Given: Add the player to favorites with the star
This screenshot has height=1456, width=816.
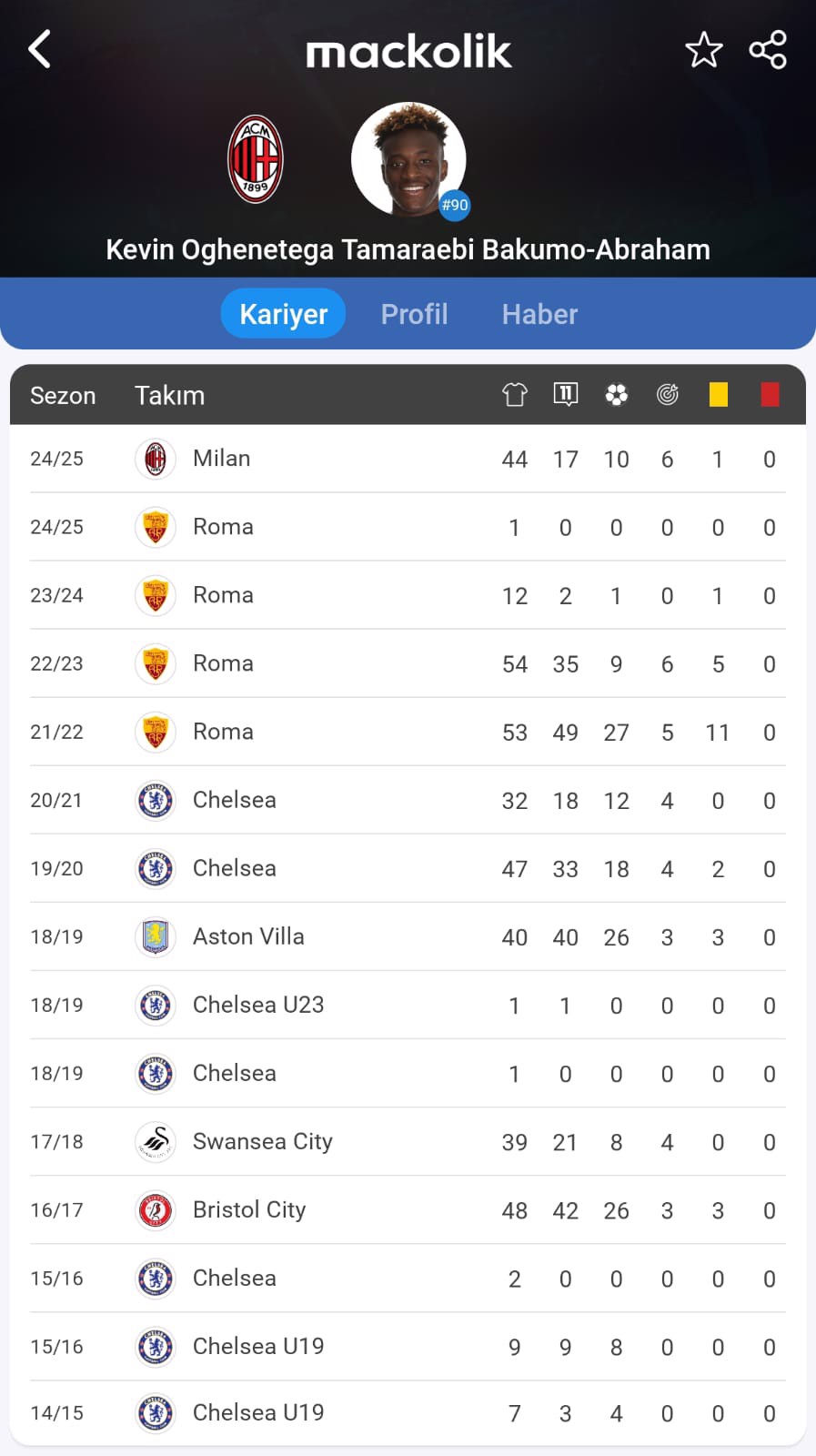Looking at the screenshot, I should 703,50.
